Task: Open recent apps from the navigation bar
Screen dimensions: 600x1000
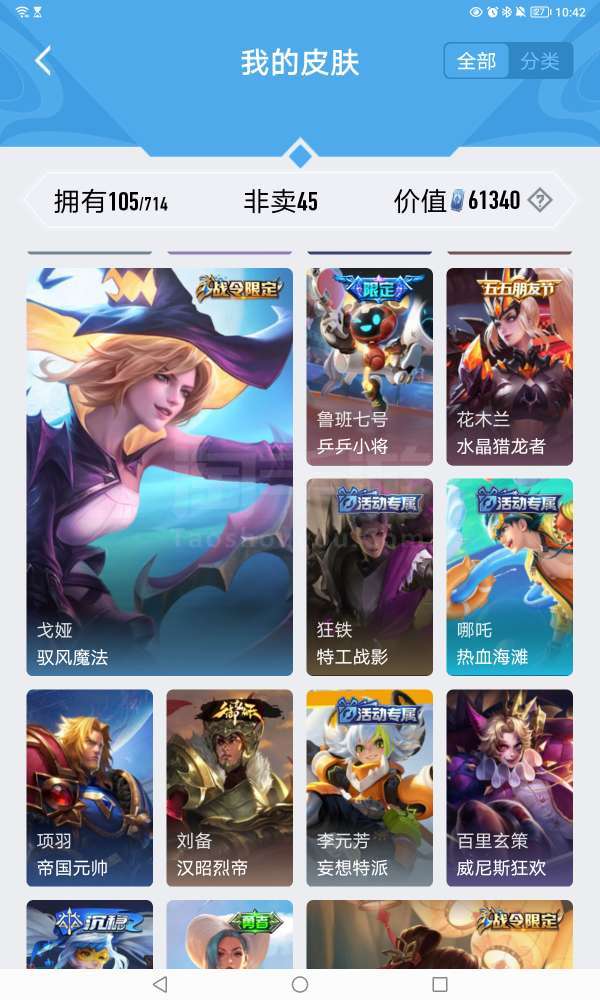Action: point(440,984)
